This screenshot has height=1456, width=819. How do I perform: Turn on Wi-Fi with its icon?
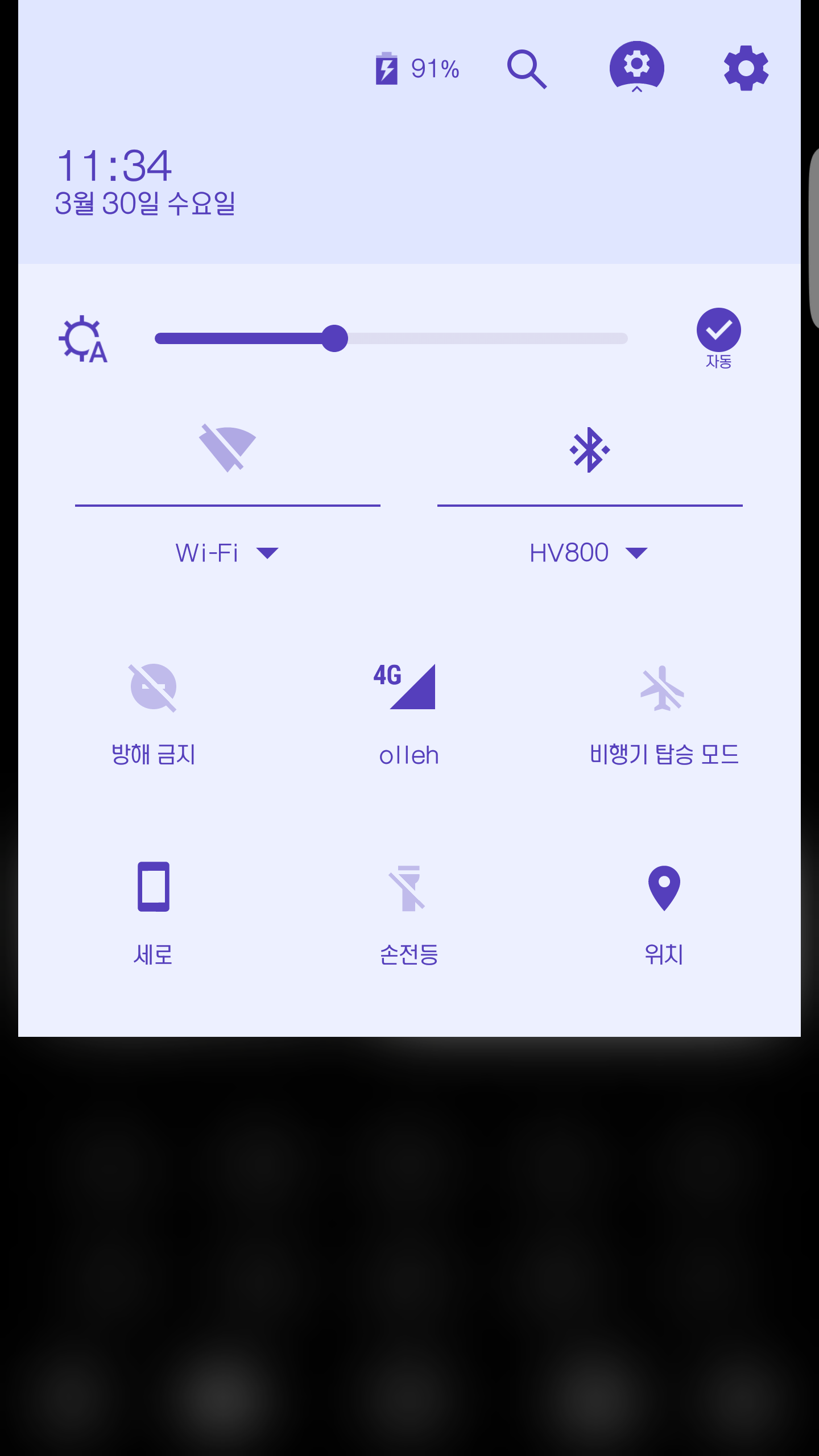[227, 448]
